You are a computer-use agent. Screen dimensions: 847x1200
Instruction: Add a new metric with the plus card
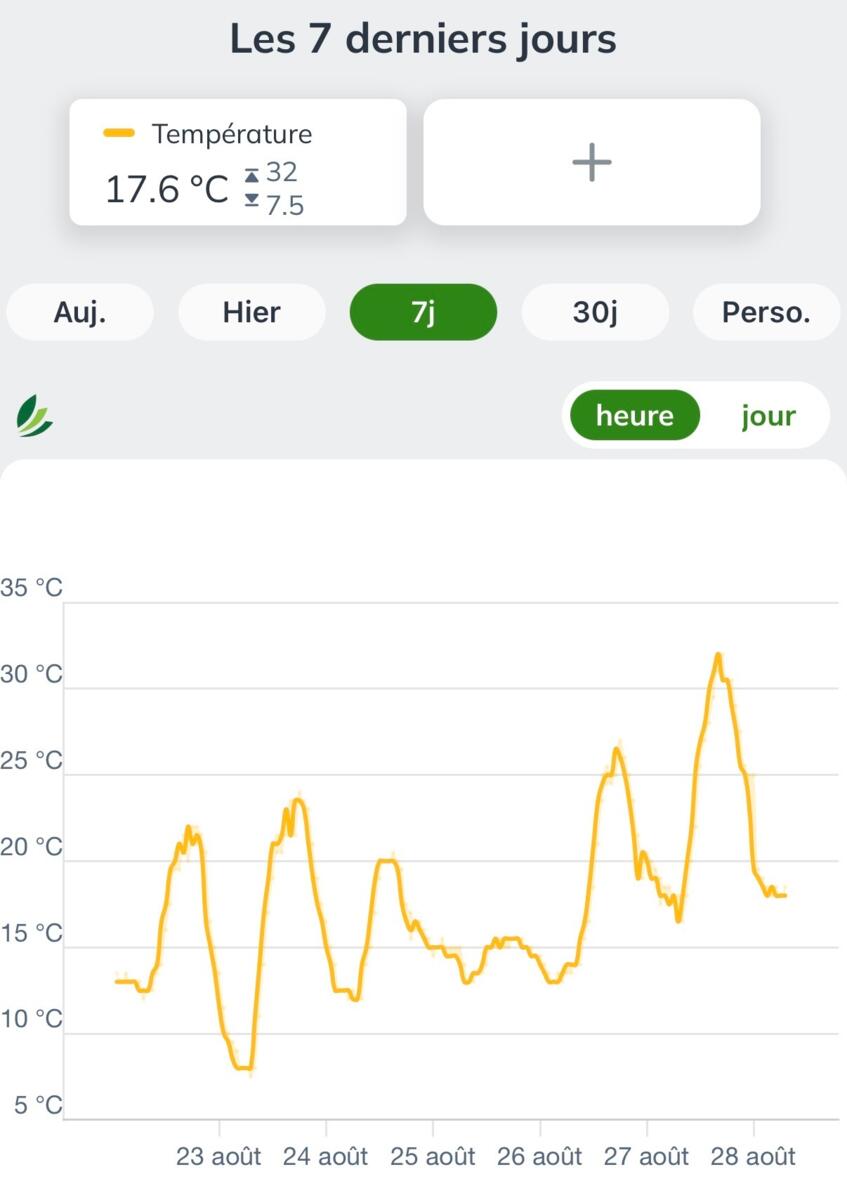592,162
